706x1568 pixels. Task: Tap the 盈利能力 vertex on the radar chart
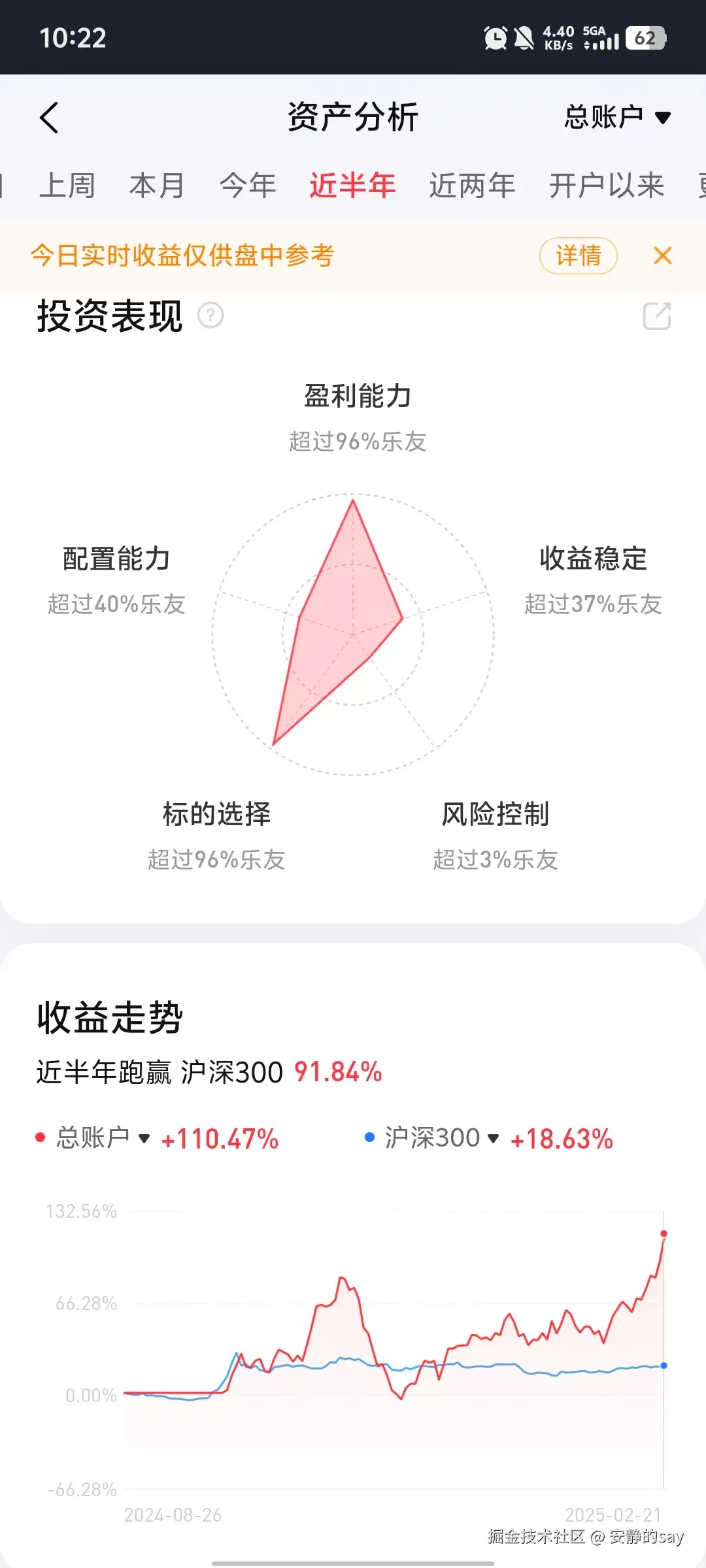[x=352, y=500]
